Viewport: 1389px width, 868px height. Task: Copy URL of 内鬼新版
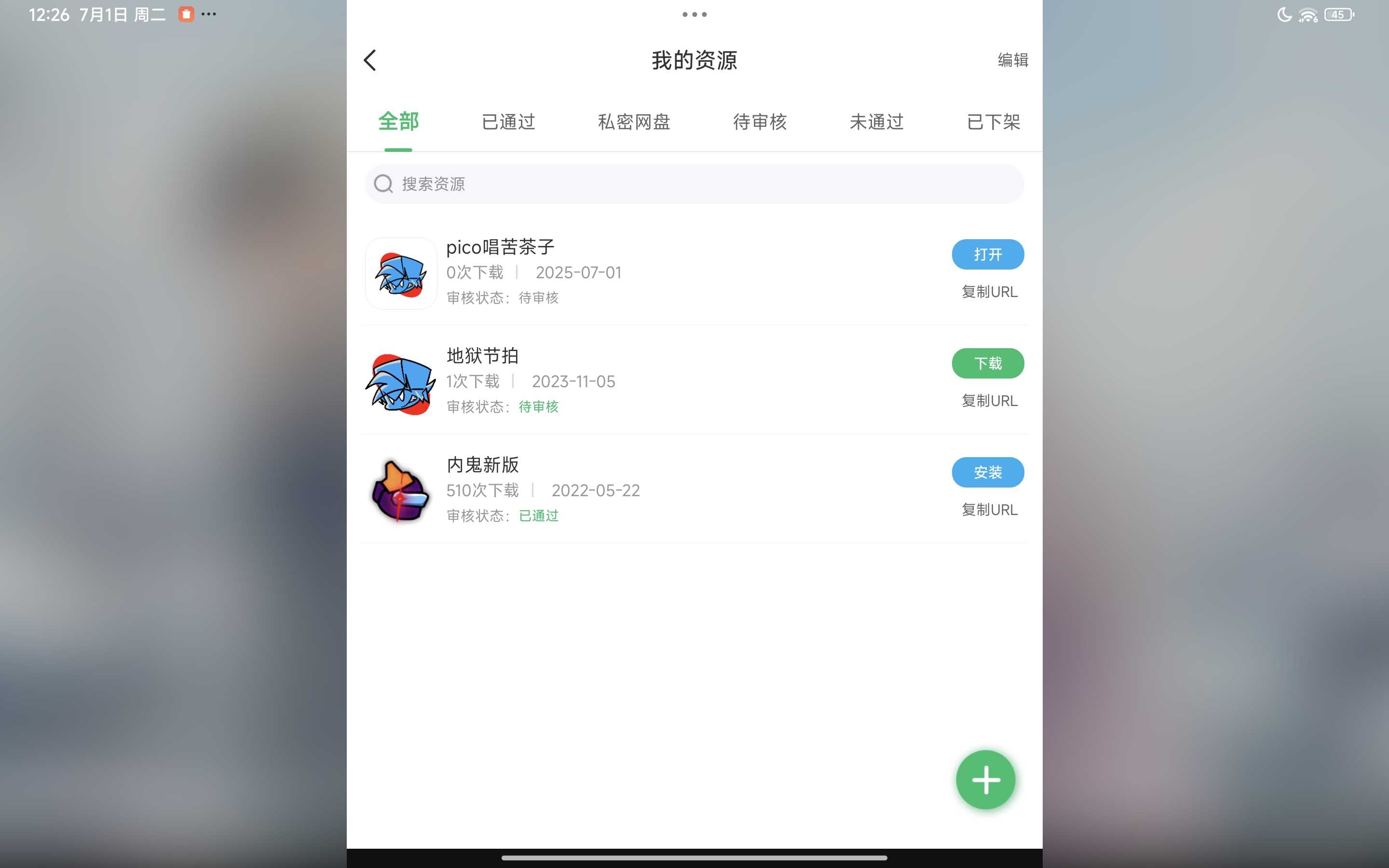click(x=990, y=510)
